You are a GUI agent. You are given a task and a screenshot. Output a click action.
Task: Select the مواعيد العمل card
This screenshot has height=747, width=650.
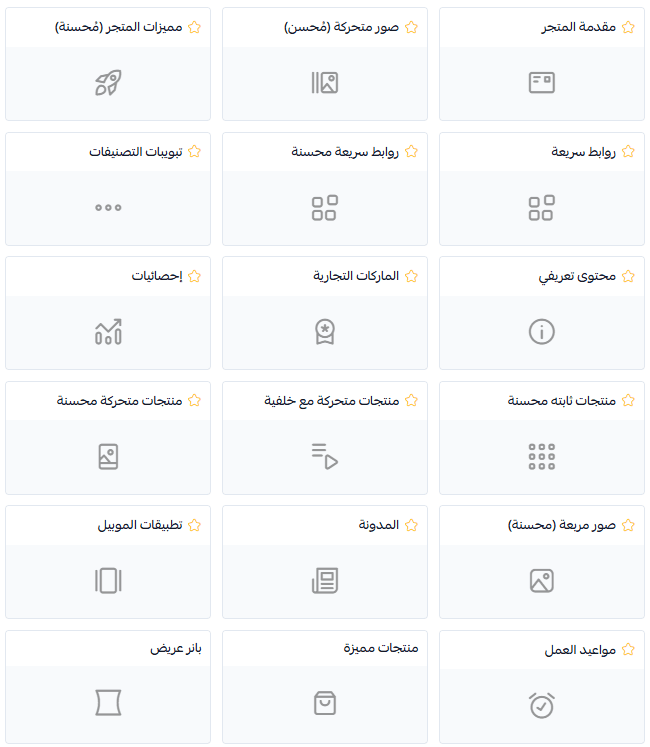pos(541,705)
